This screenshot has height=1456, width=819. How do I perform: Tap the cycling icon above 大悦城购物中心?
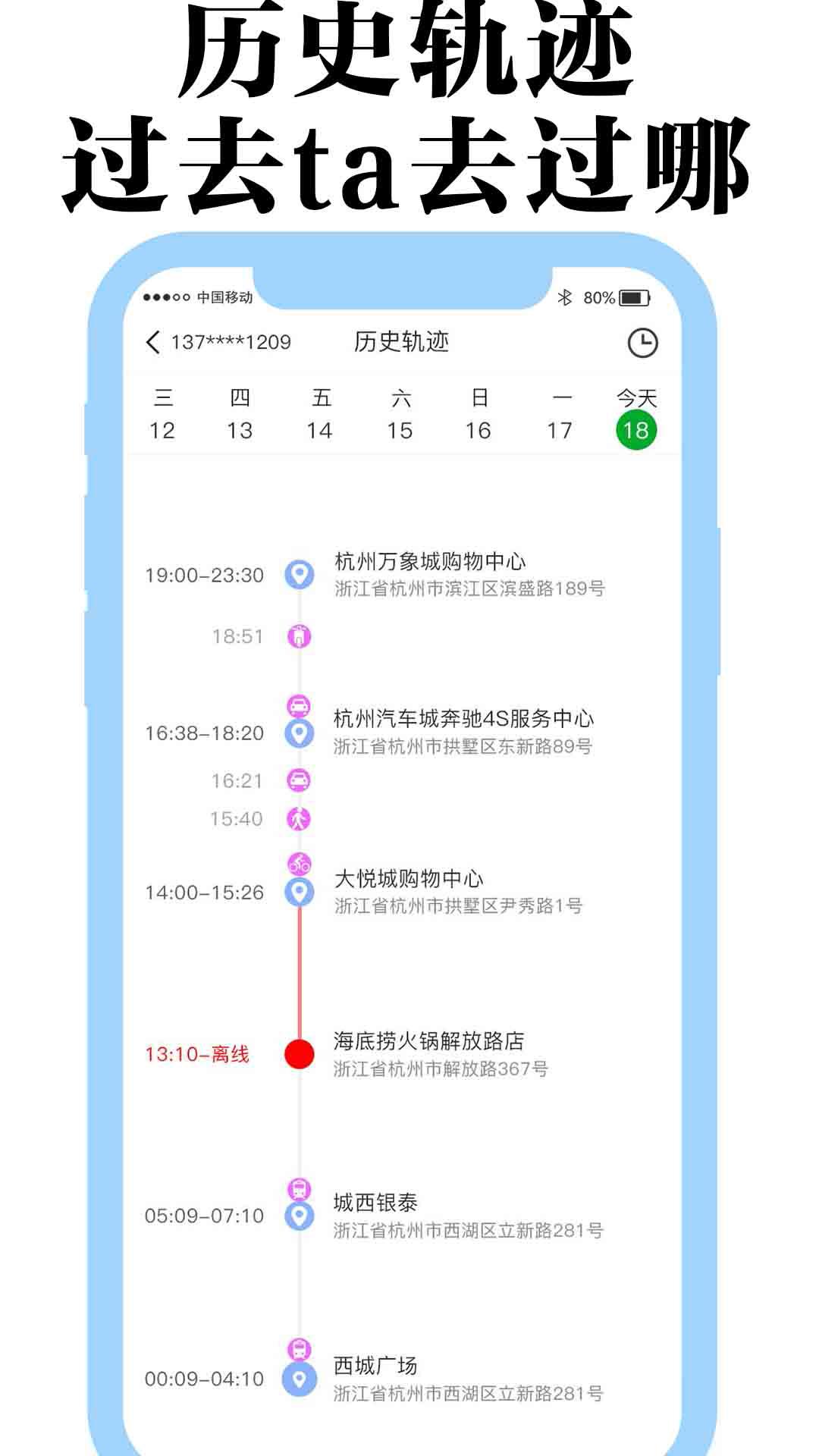coord(299,861)
